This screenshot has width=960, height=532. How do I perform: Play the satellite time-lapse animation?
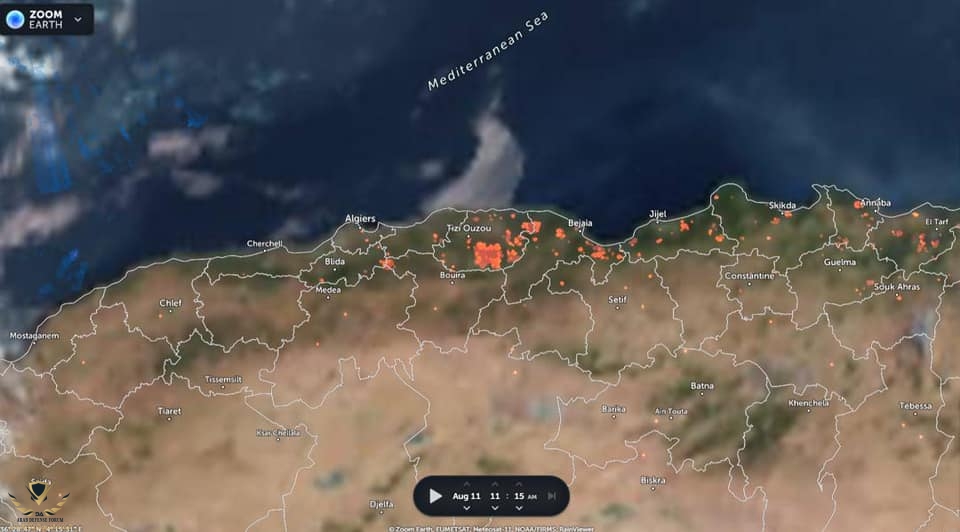(x=435, y=496)
